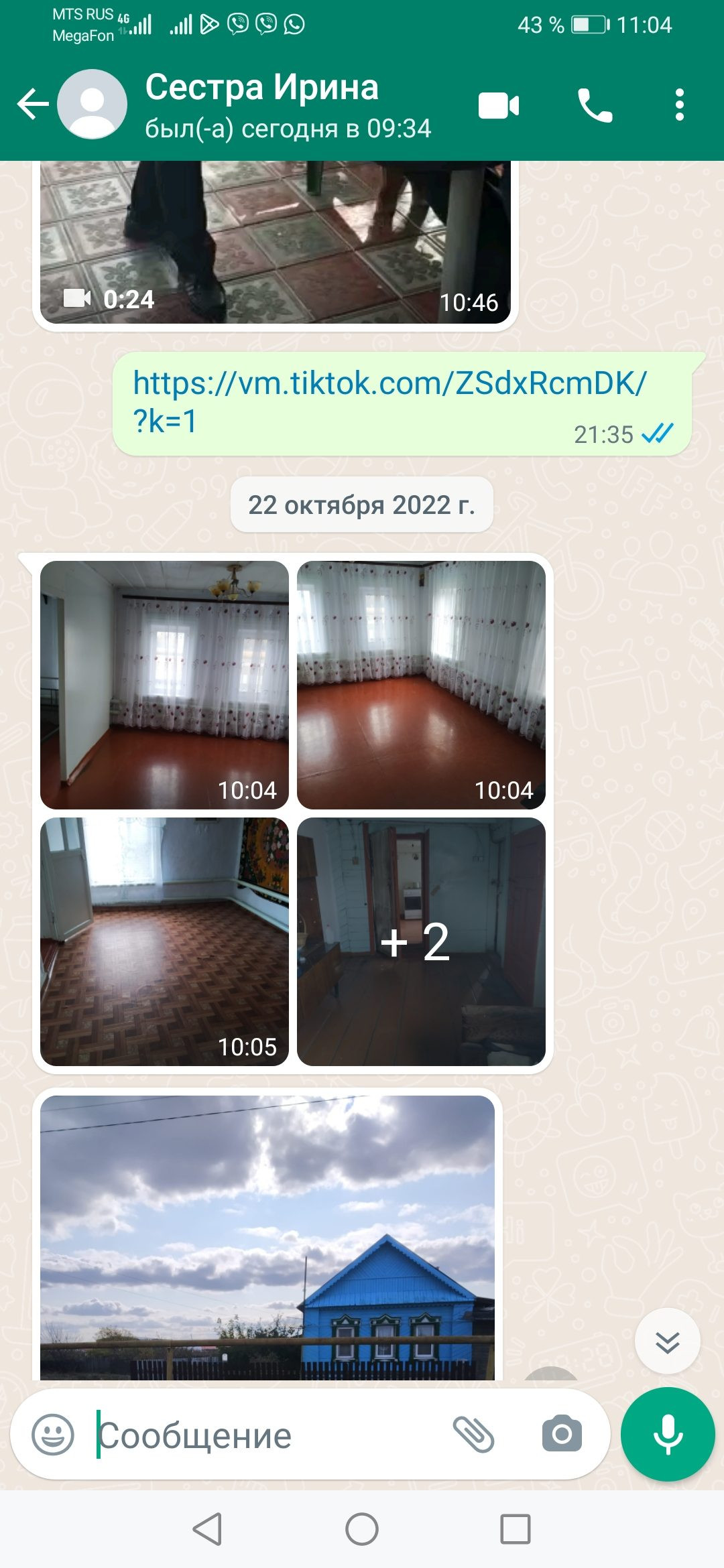Open the camera to take a photo

coord(562,1435)
